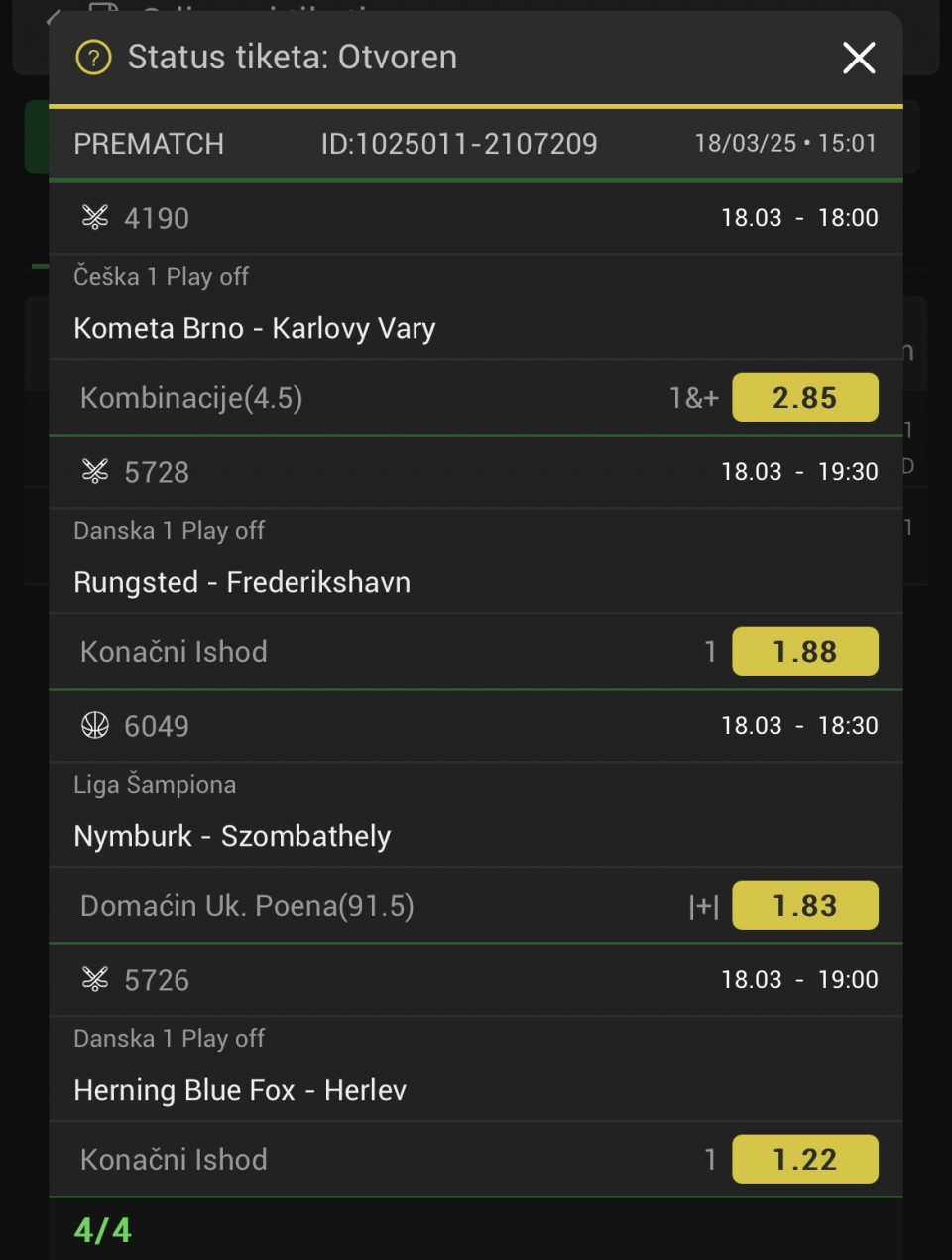Open the Rungsted - Frederikshavn match
The height and width of the screenshot is (1260, 952).
click(x=242, y=582)
